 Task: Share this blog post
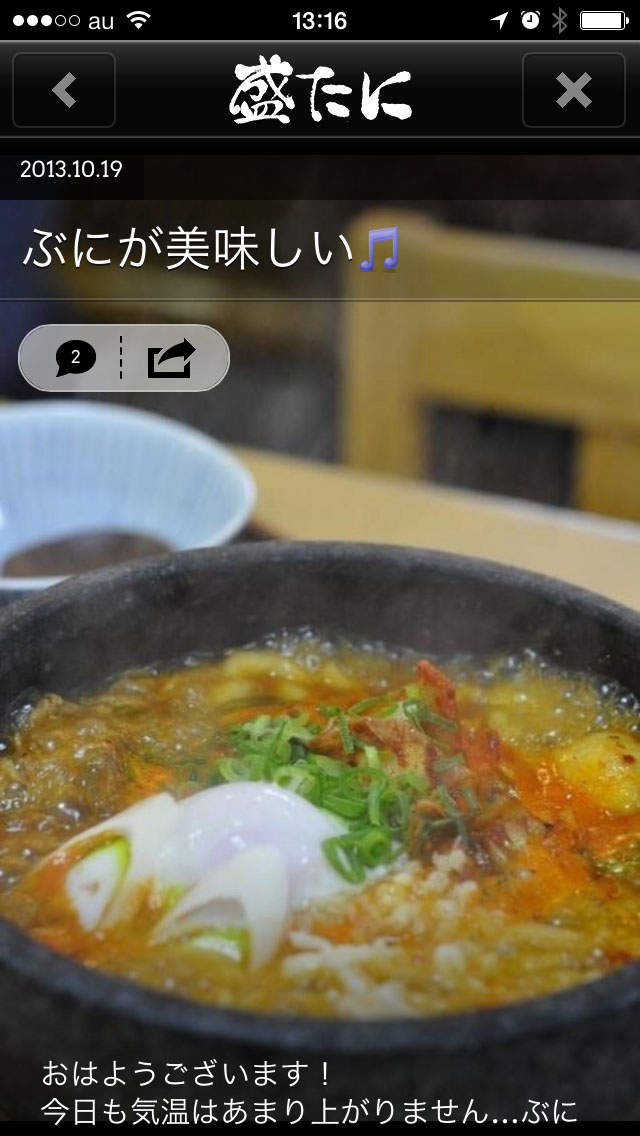click(x=172, y=358)
